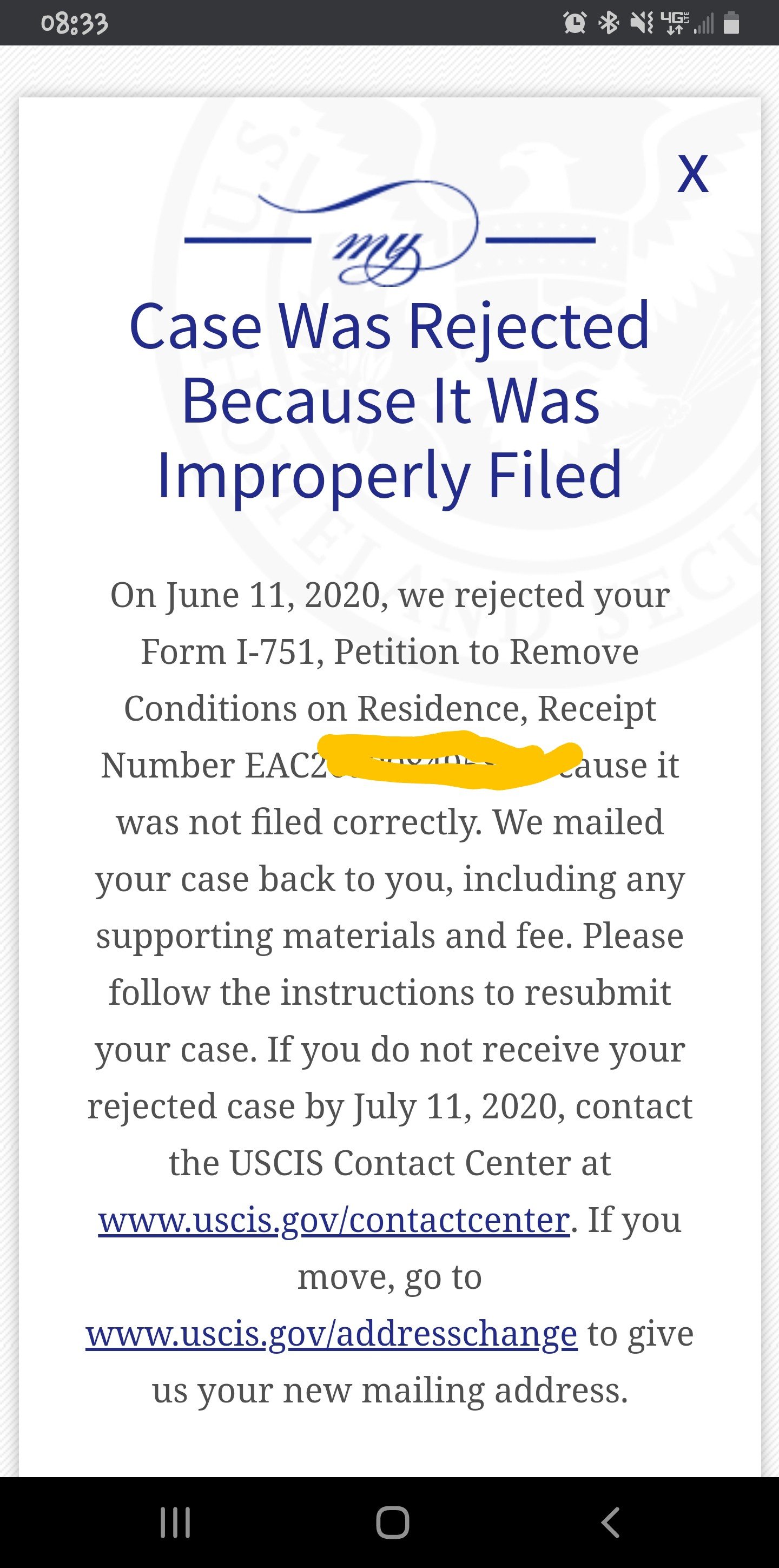Close the case rejected dialog
The width and height of the screenshot is (779, 1568).
coord(692,174)
